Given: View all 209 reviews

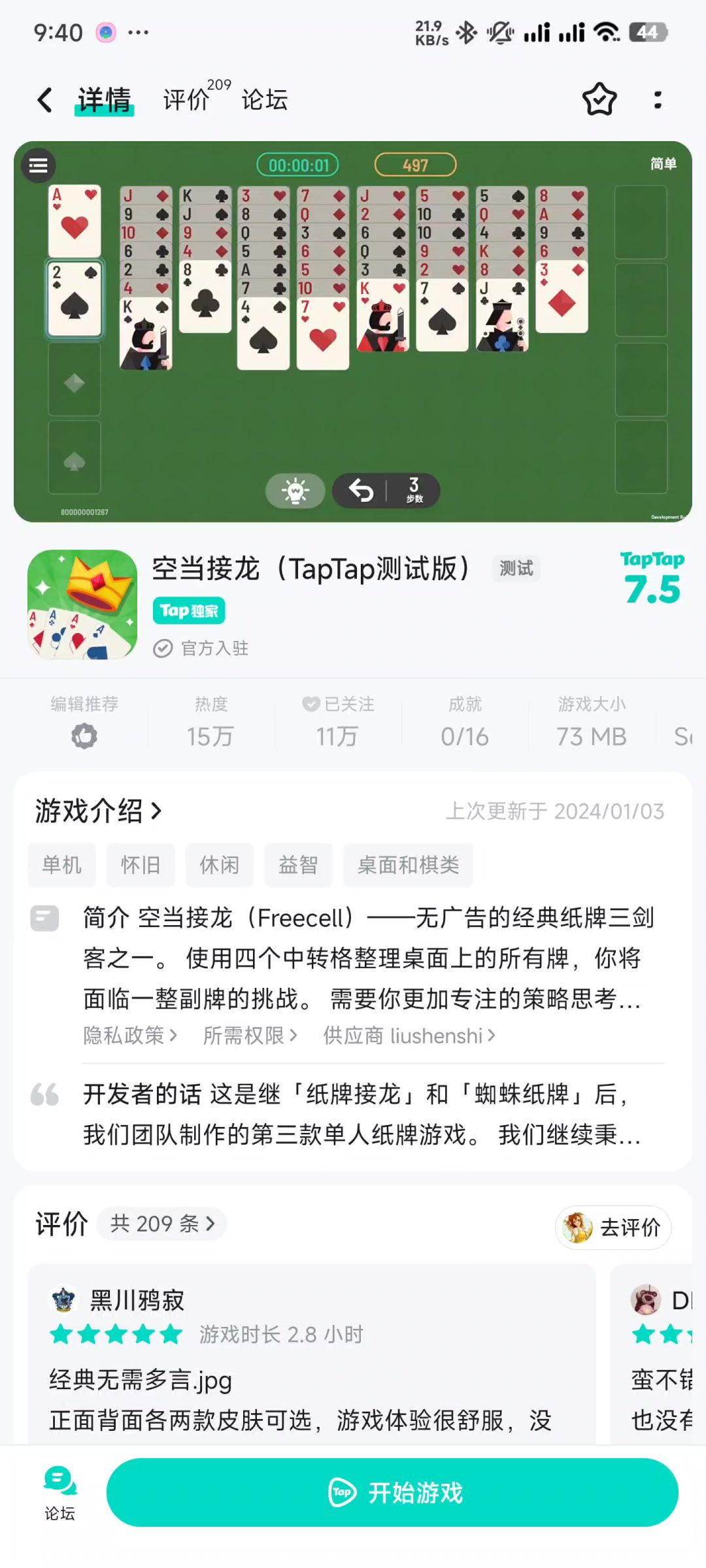Looking at the screenshot, I should [162, 1224].
